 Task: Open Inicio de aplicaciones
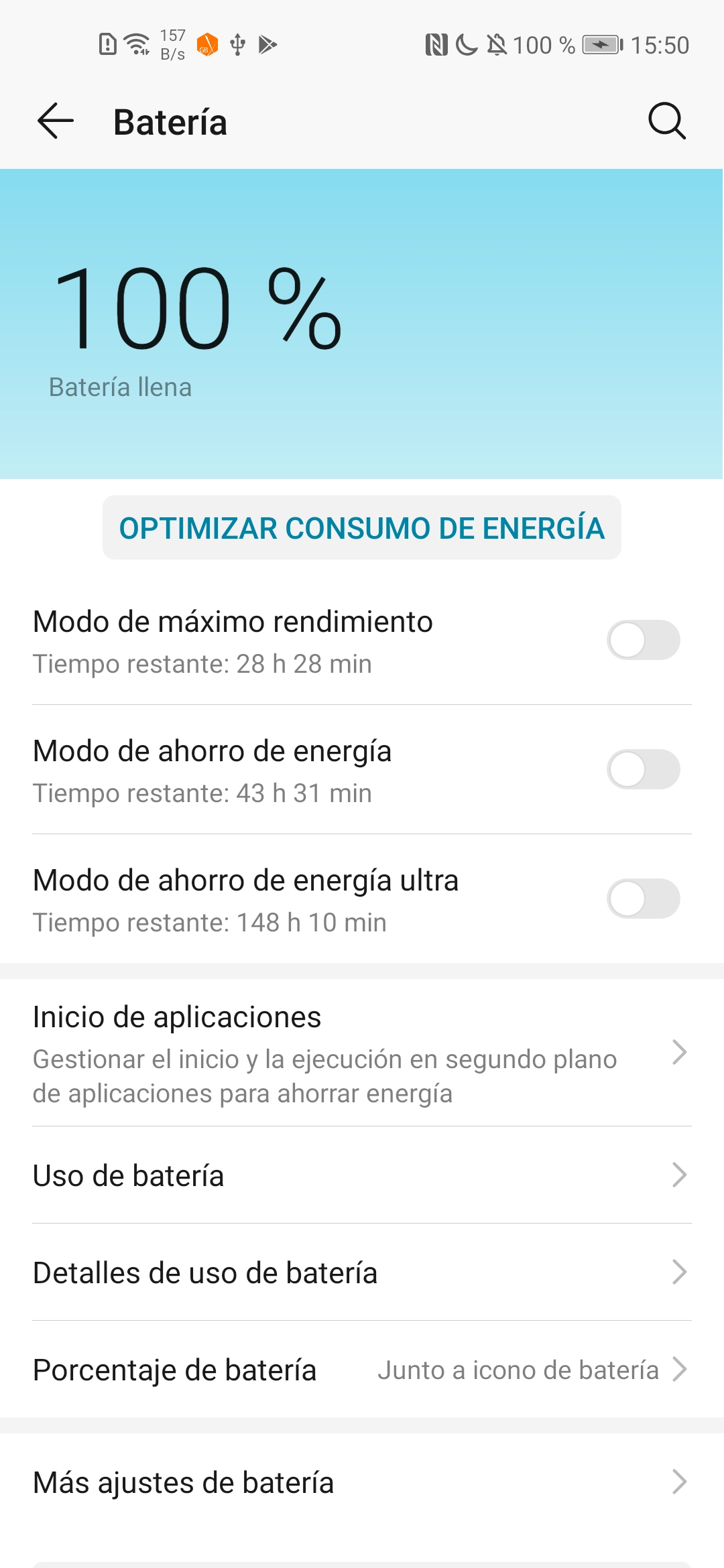click(x=362, y=1053)
